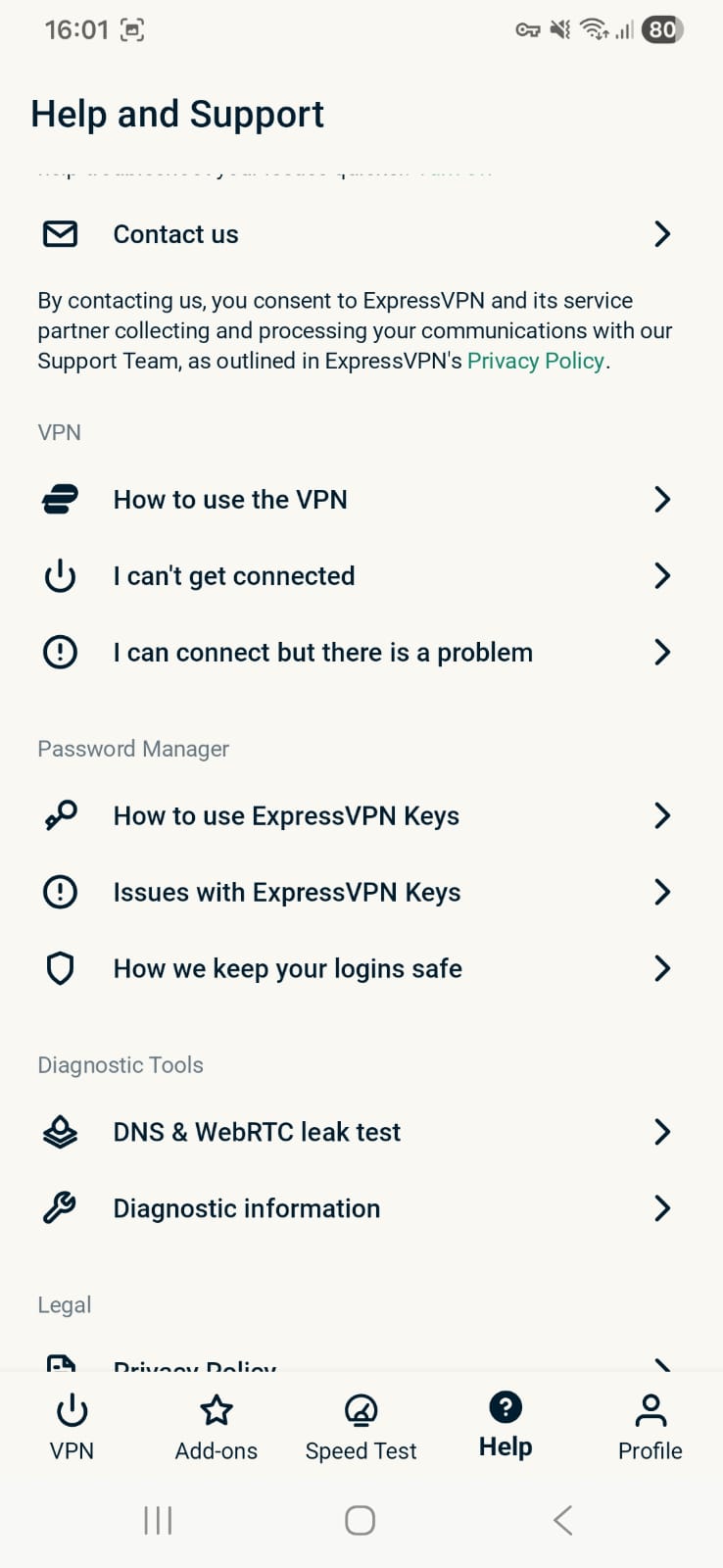Click the Add-ons star icon
This screenshot has width=723, height=1568.
[x=216, y=1410]
